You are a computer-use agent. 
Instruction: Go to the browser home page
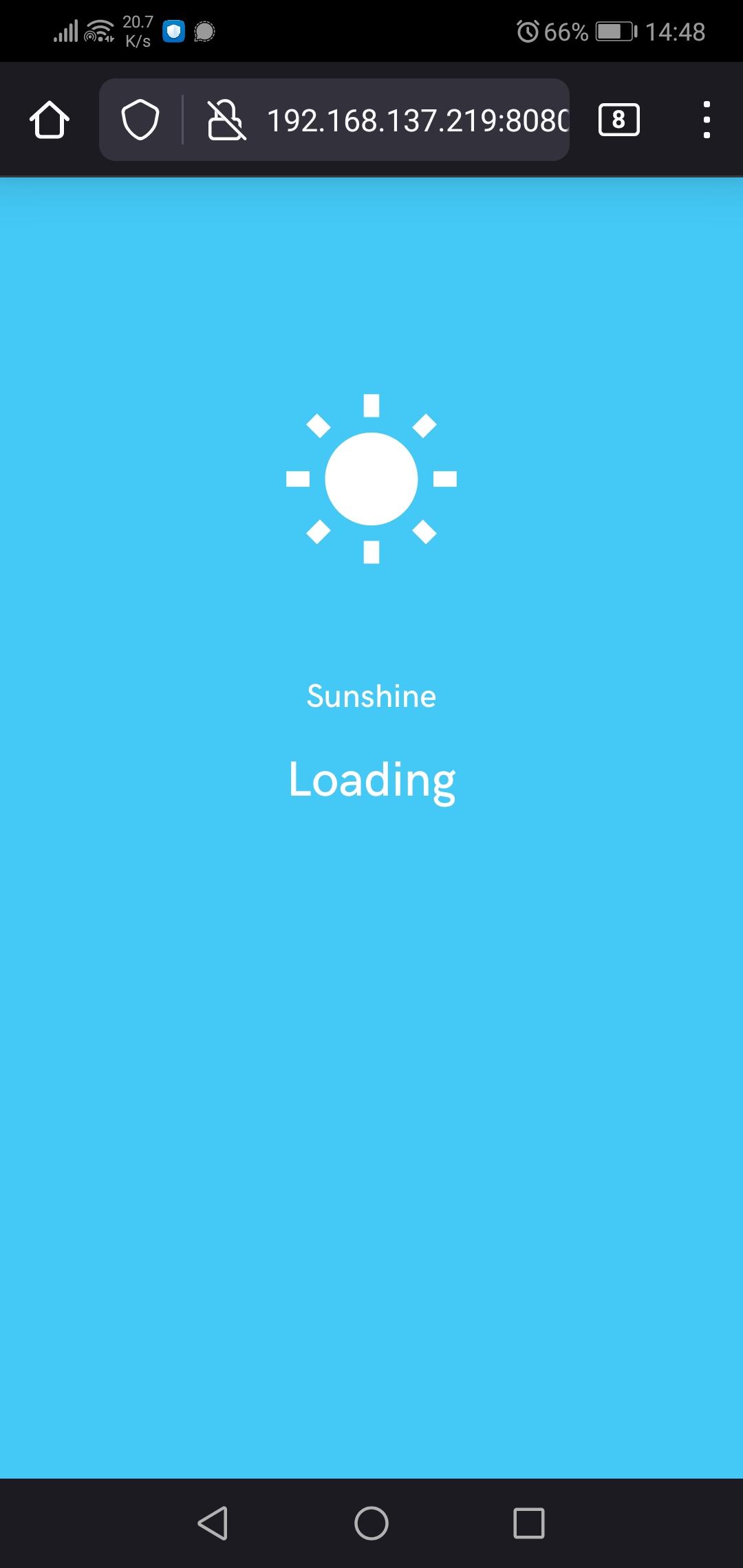tap(50, 120)
